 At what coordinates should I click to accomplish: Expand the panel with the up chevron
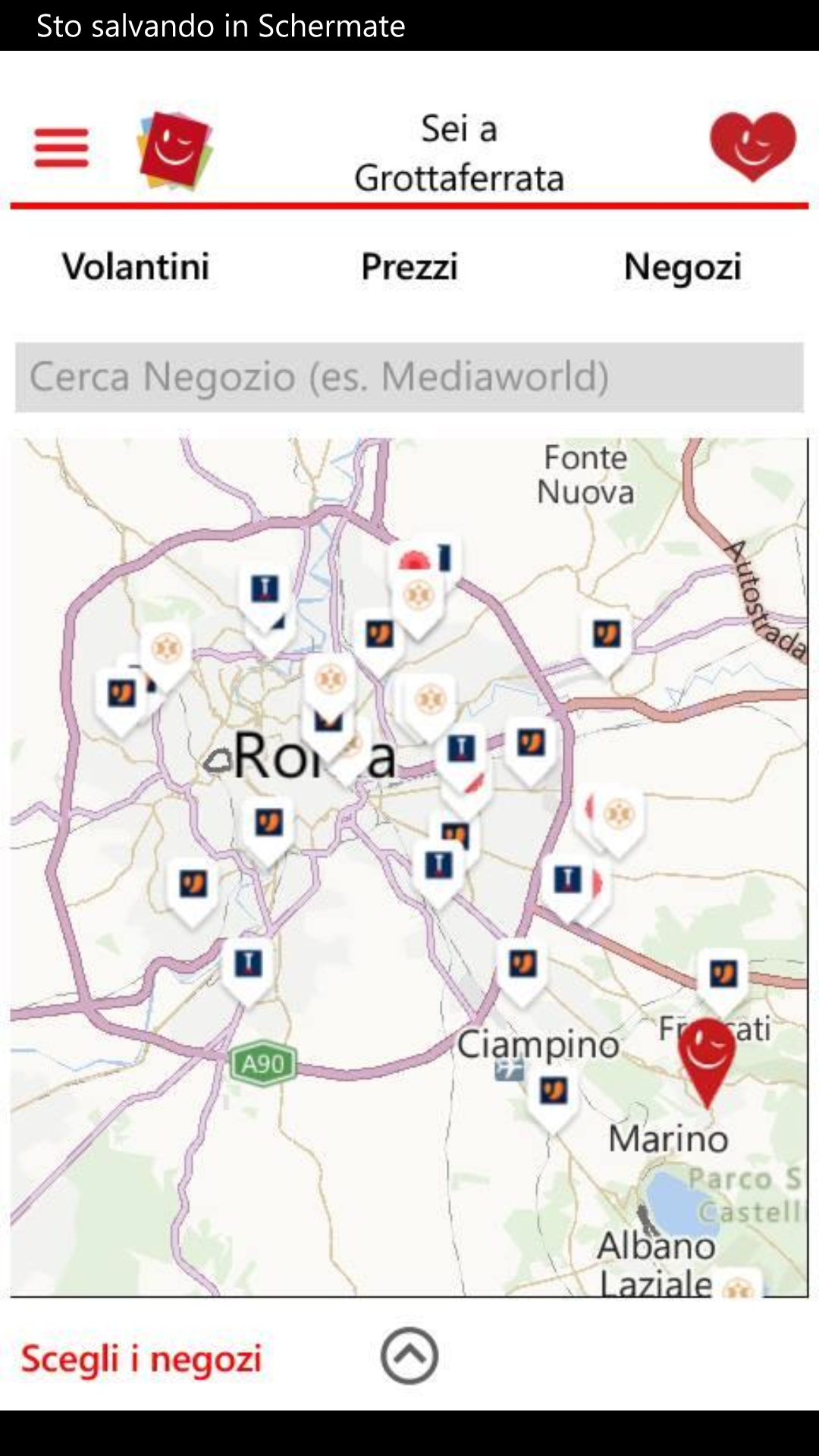click(409, 1356)
